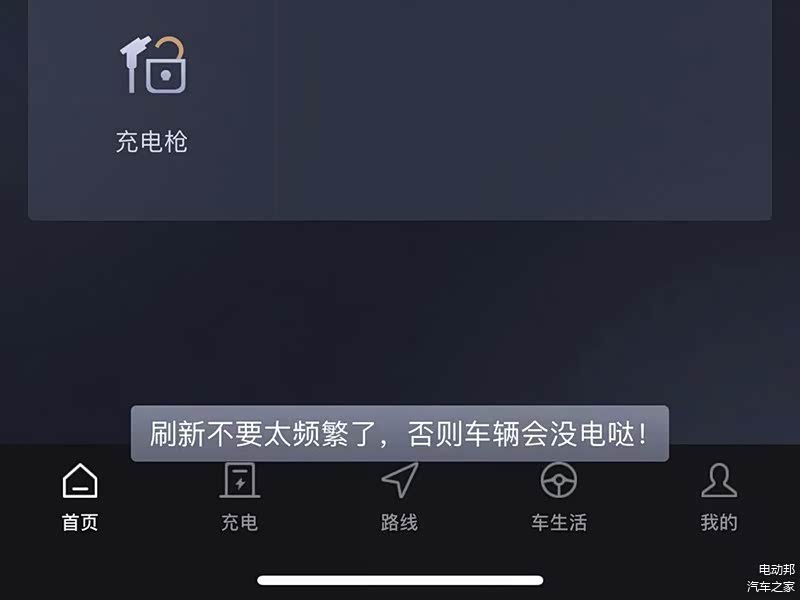Switch to the 充电 tab
800x600 pixels.
coord(240,497)
